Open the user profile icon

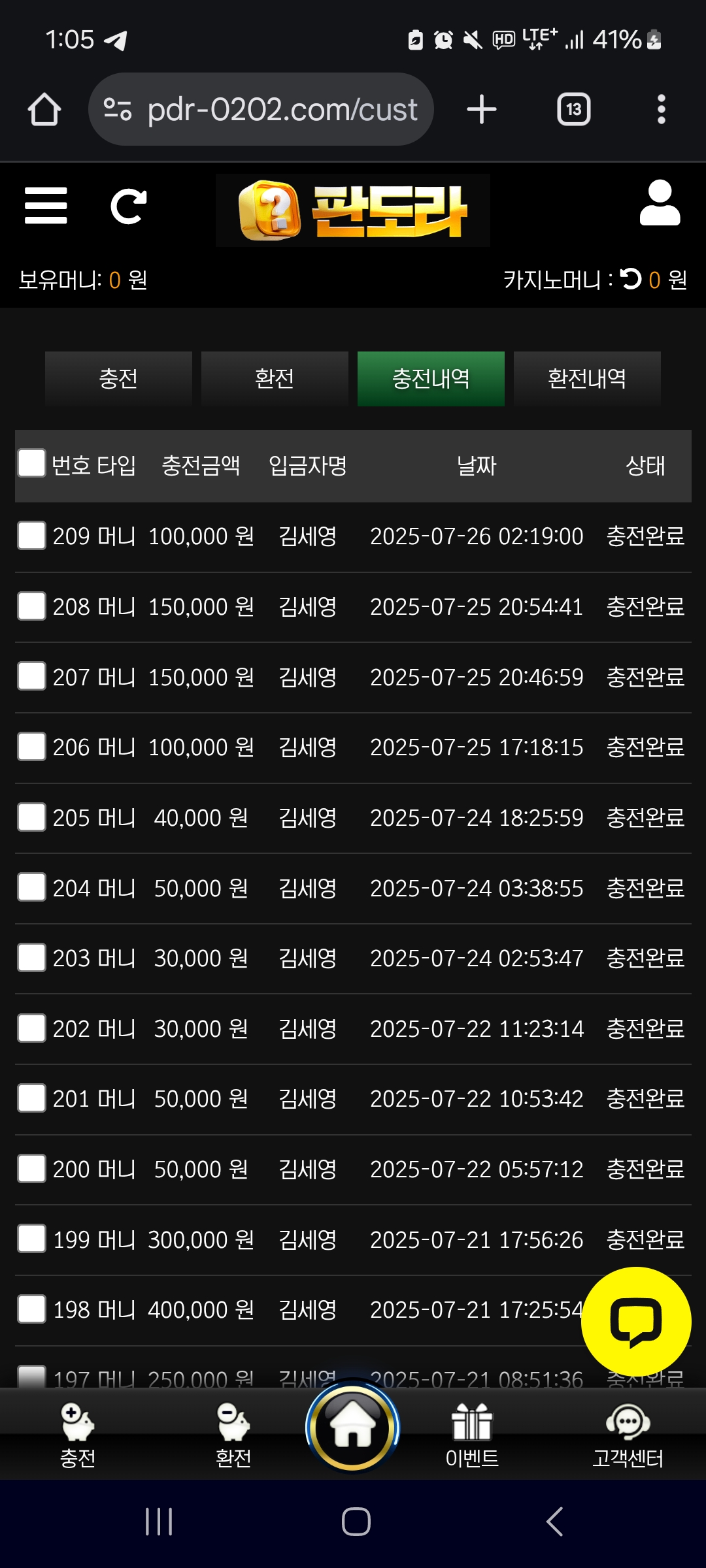point(660,203)
